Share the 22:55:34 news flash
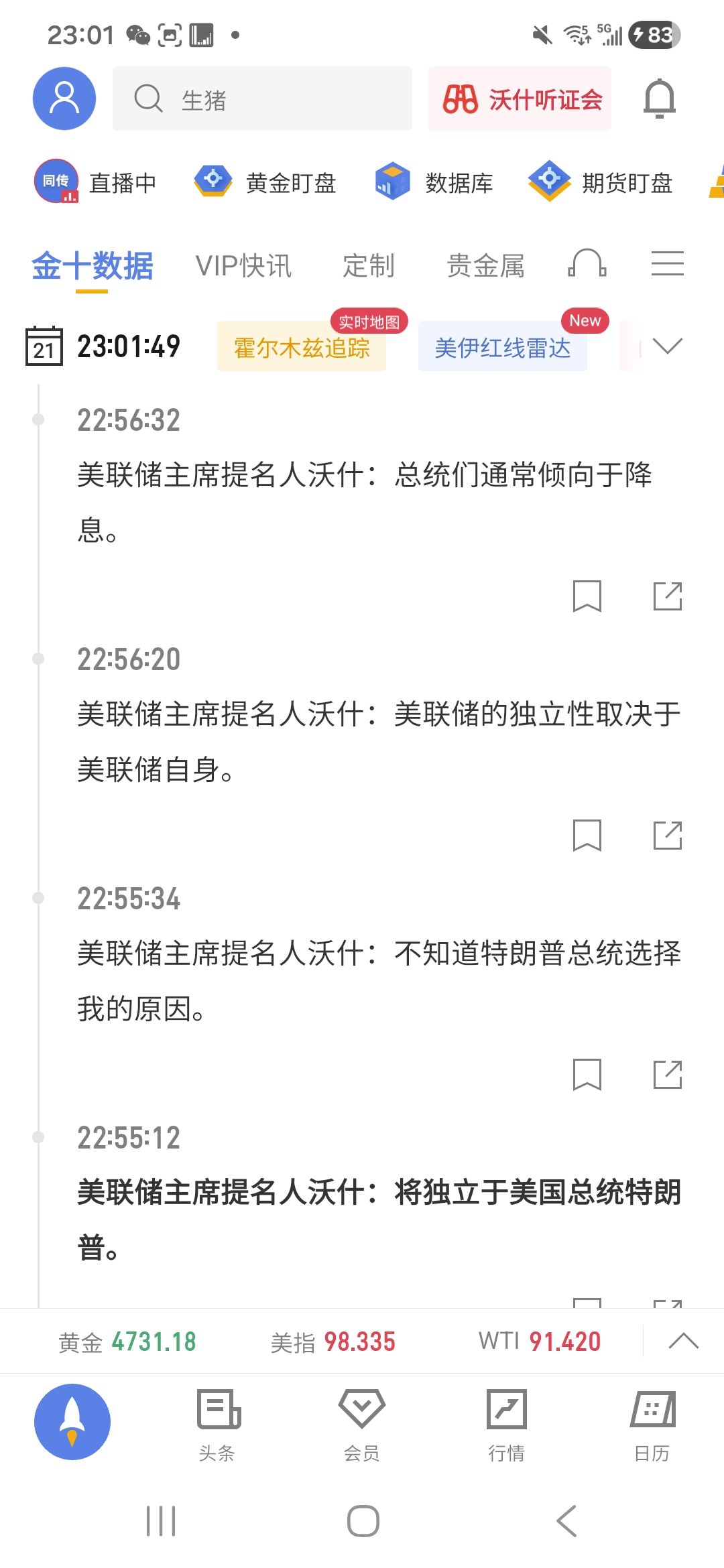The width and height of the screenshot is (724, 1568). [x=668, y=1075]
